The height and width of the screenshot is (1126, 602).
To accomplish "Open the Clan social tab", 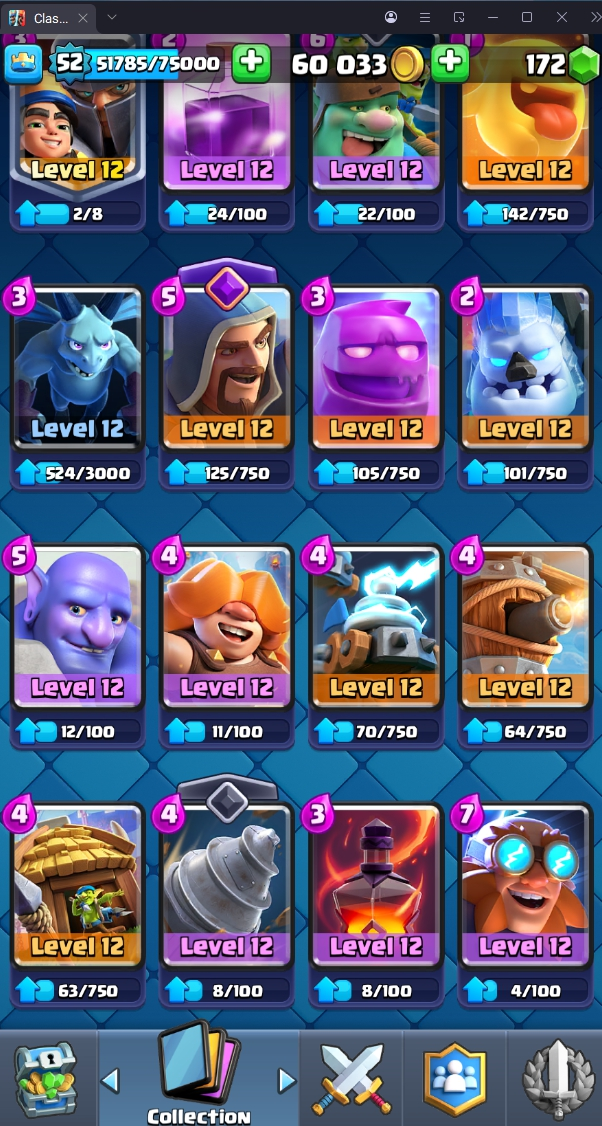I will [x=453, y=1078].
